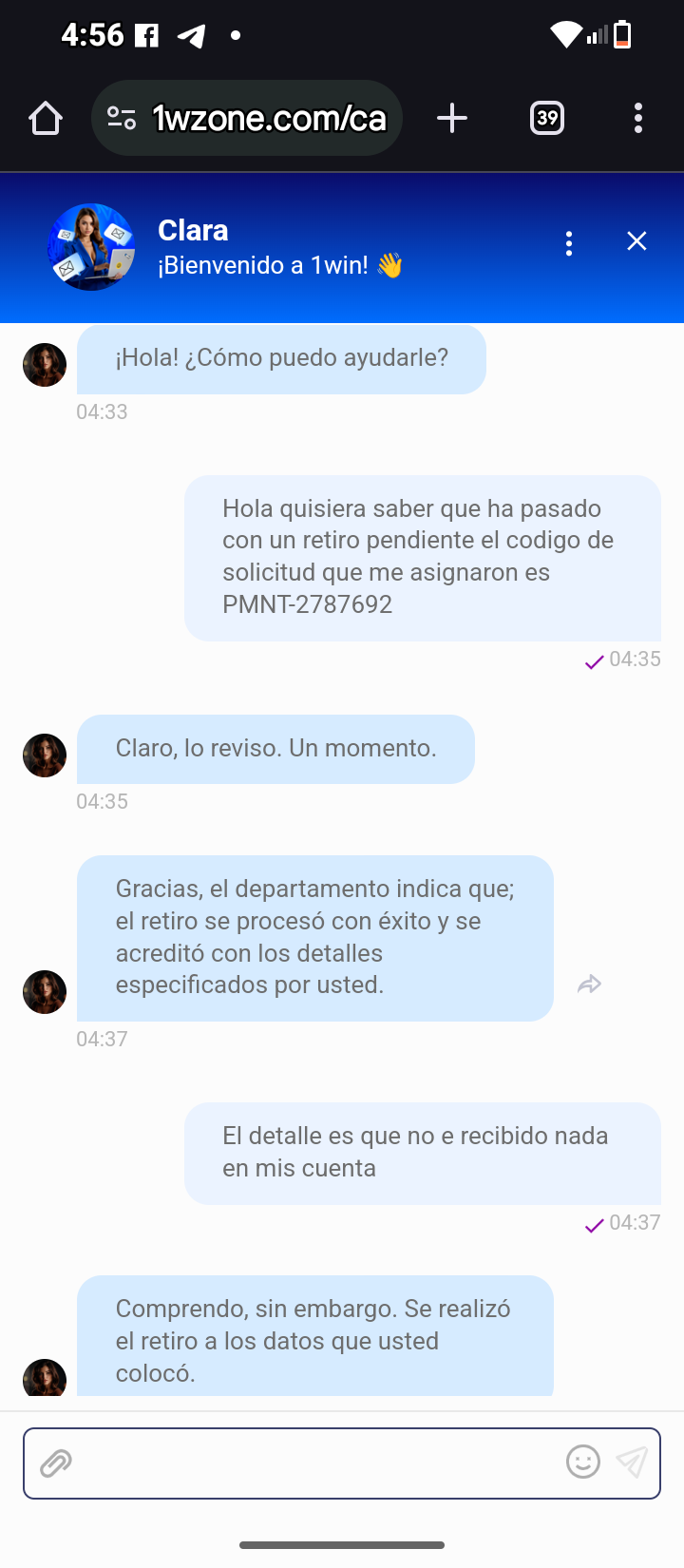Open a new browser tab
Image resolution: width=684 pixels, height=1568 pixels.
[x=452, y=119]
